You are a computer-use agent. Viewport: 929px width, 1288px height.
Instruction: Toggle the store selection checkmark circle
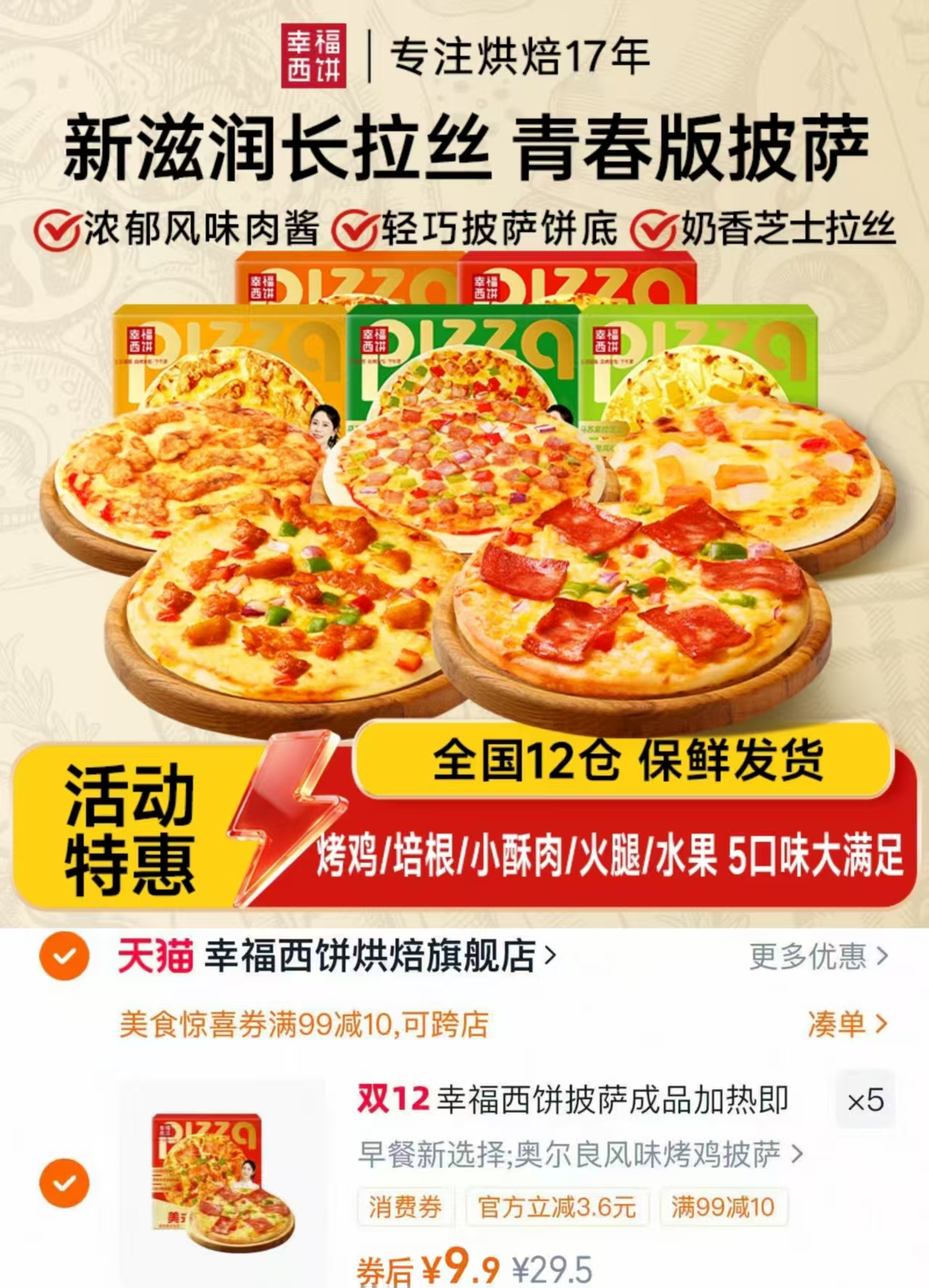(x=67, y=958)
